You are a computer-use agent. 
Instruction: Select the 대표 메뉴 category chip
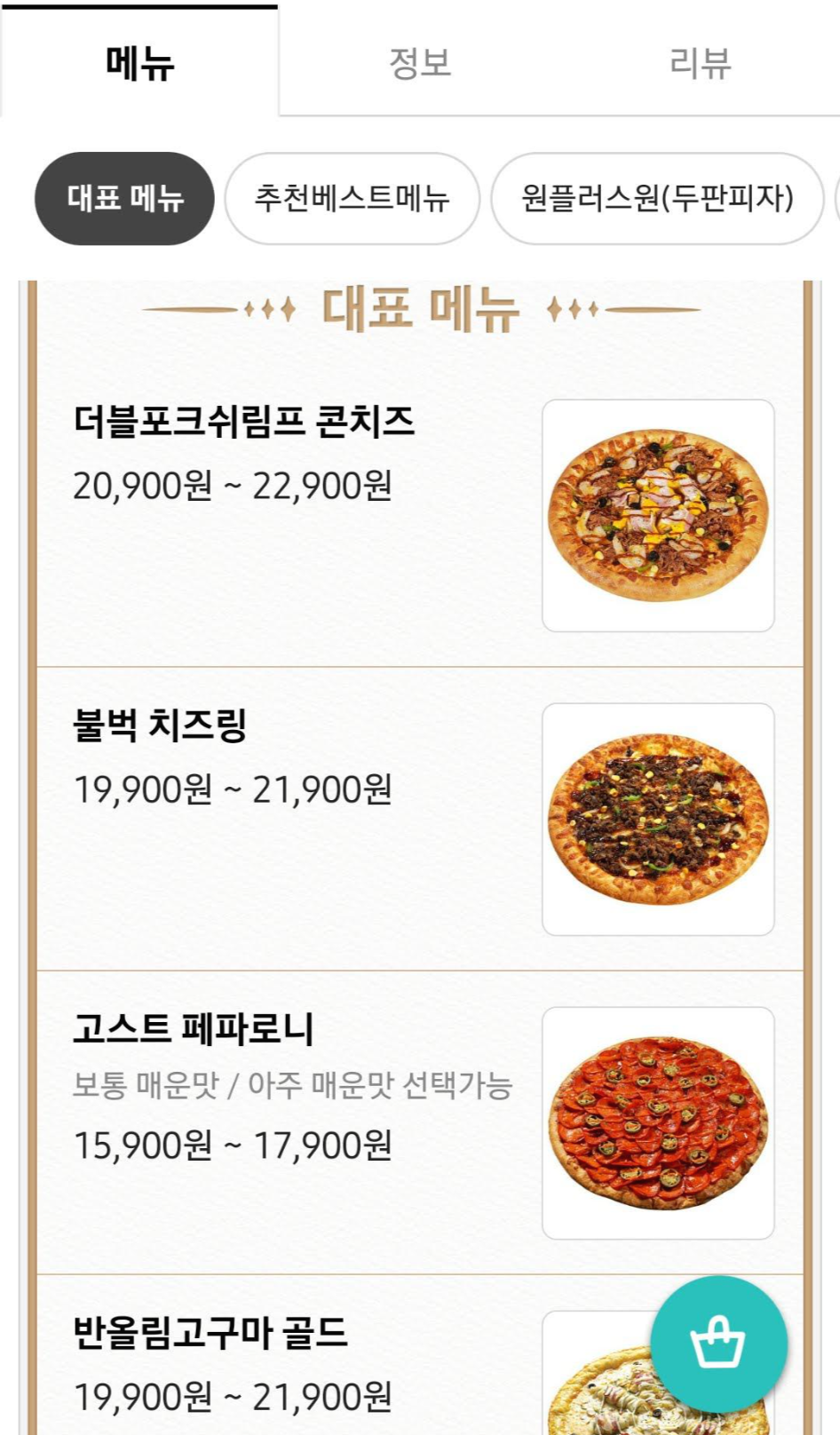click(x=124, y=198)
